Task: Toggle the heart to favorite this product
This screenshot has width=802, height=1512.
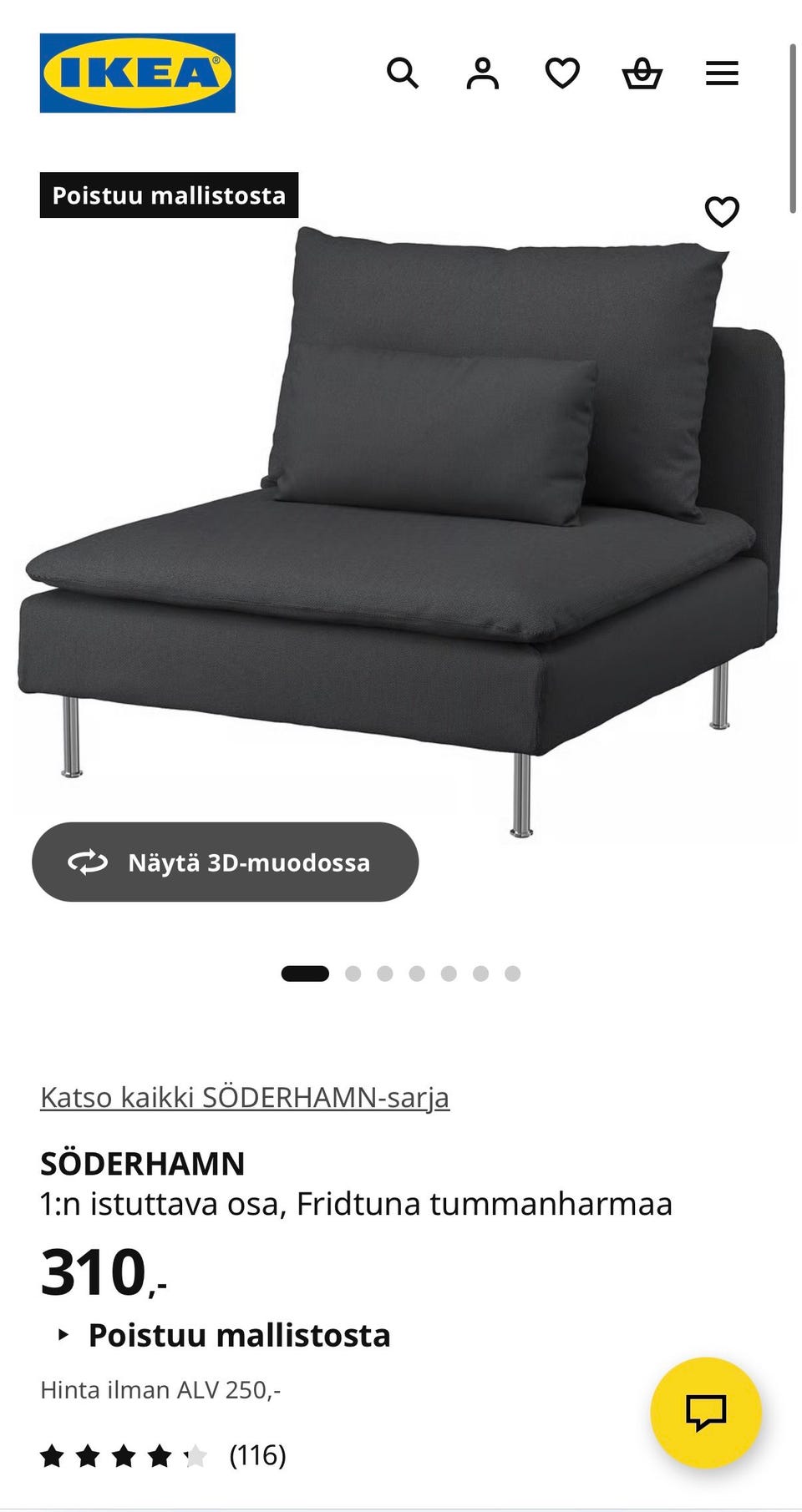Action: coord(723,212)
